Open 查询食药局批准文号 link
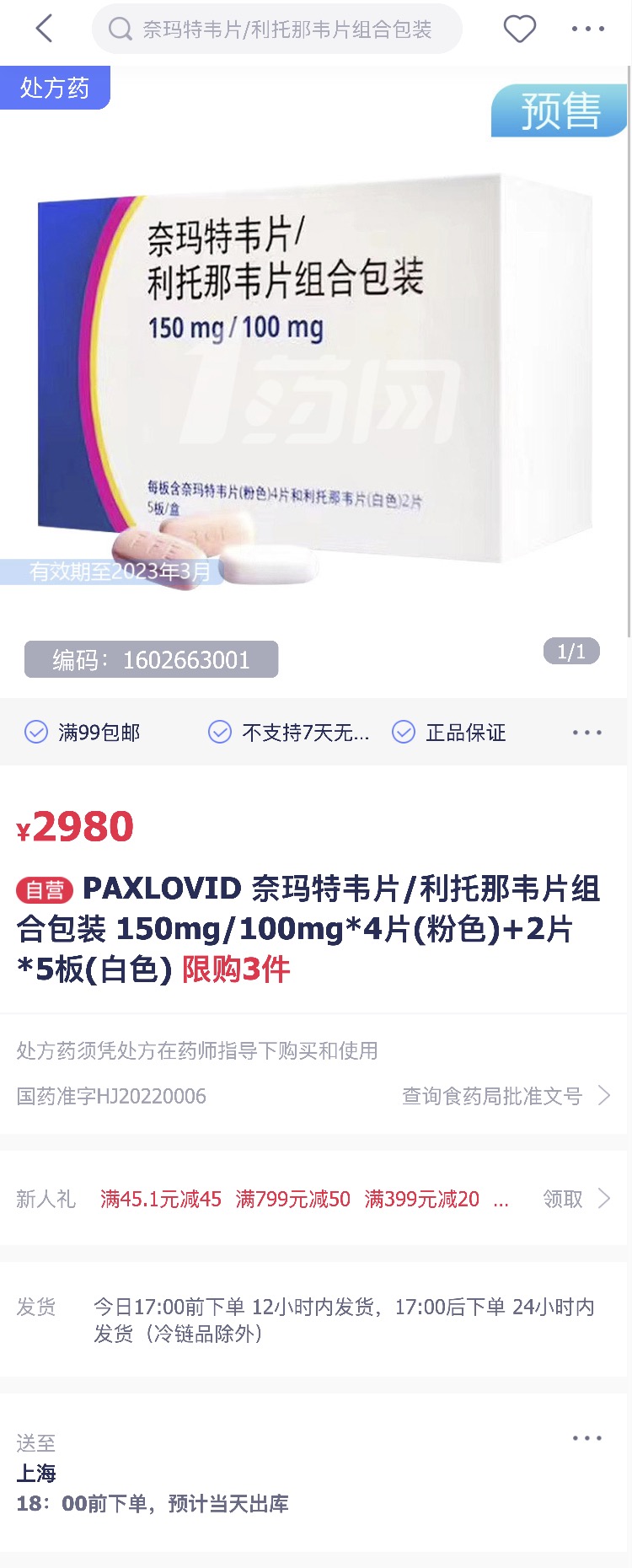This screenshot has height=1568, width=632. coord(505,1096)
